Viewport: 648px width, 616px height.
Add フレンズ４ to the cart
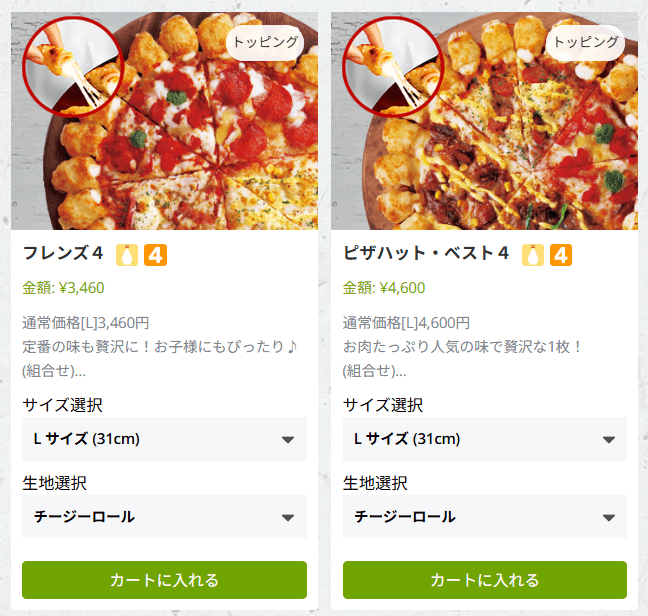(164, 580)
